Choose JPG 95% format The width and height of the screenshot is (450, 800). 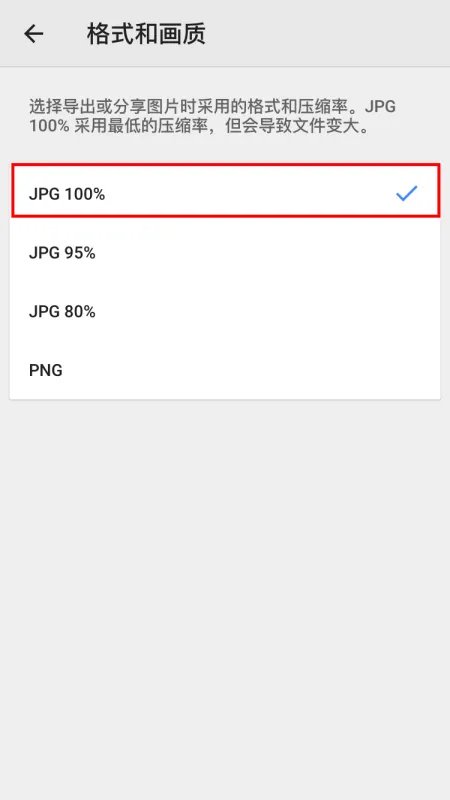pos(225,253)
